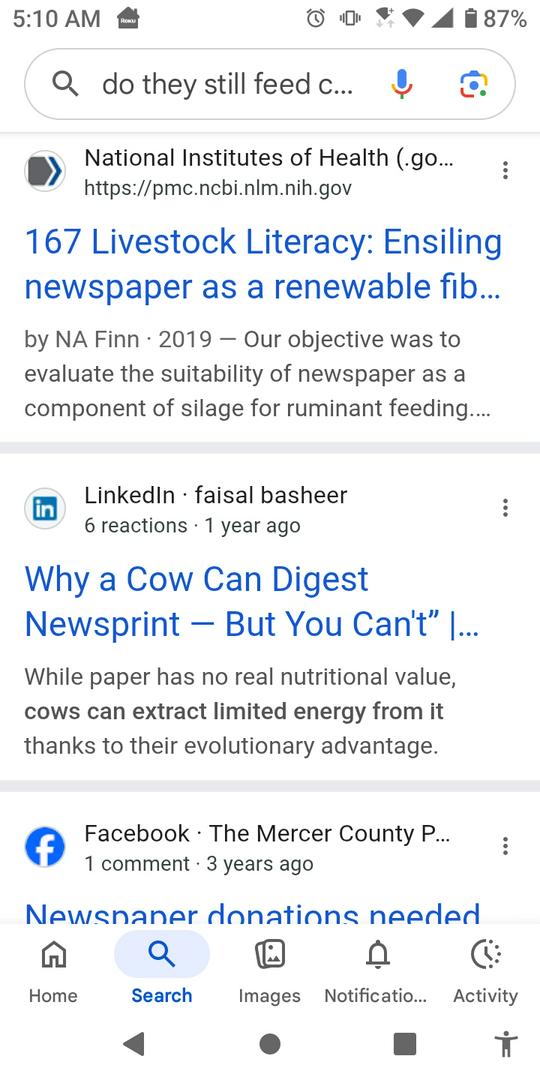
Task: Start voice search with the microphone icon
Action: click(402, 85)
